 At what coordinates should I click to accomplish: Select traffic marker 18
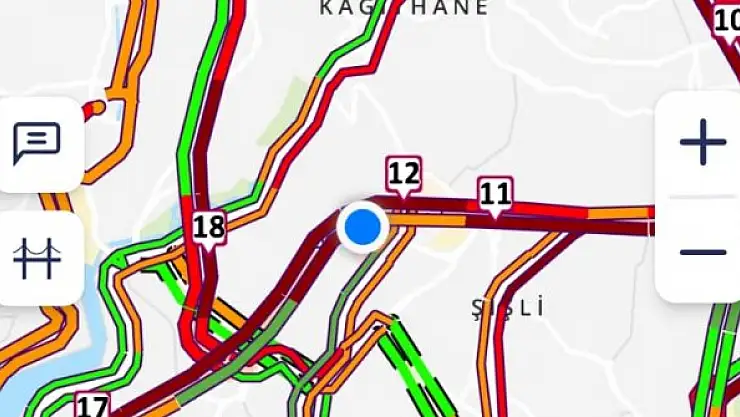pos(208,227)
